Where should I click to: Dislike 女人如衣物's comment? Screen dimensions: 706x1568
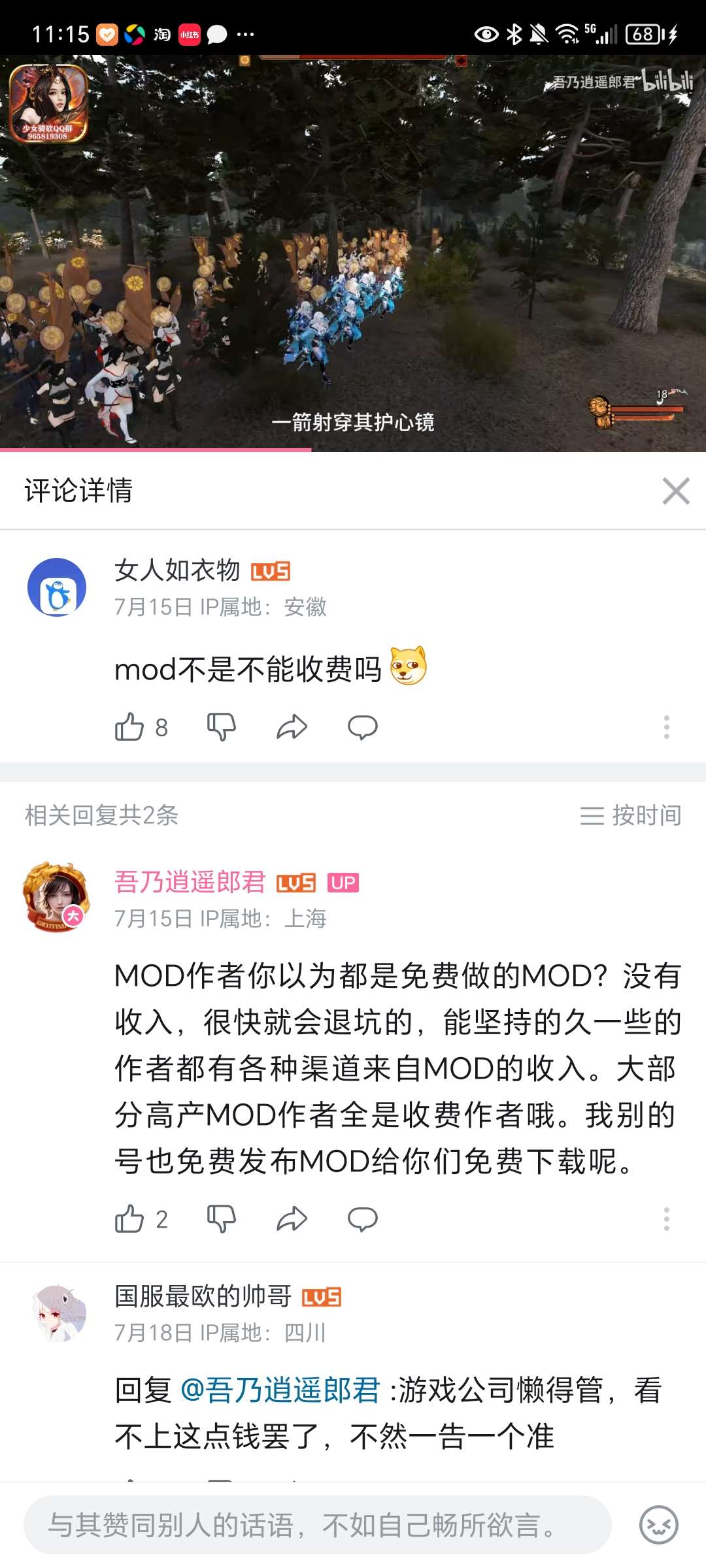(x=221, y=727)
